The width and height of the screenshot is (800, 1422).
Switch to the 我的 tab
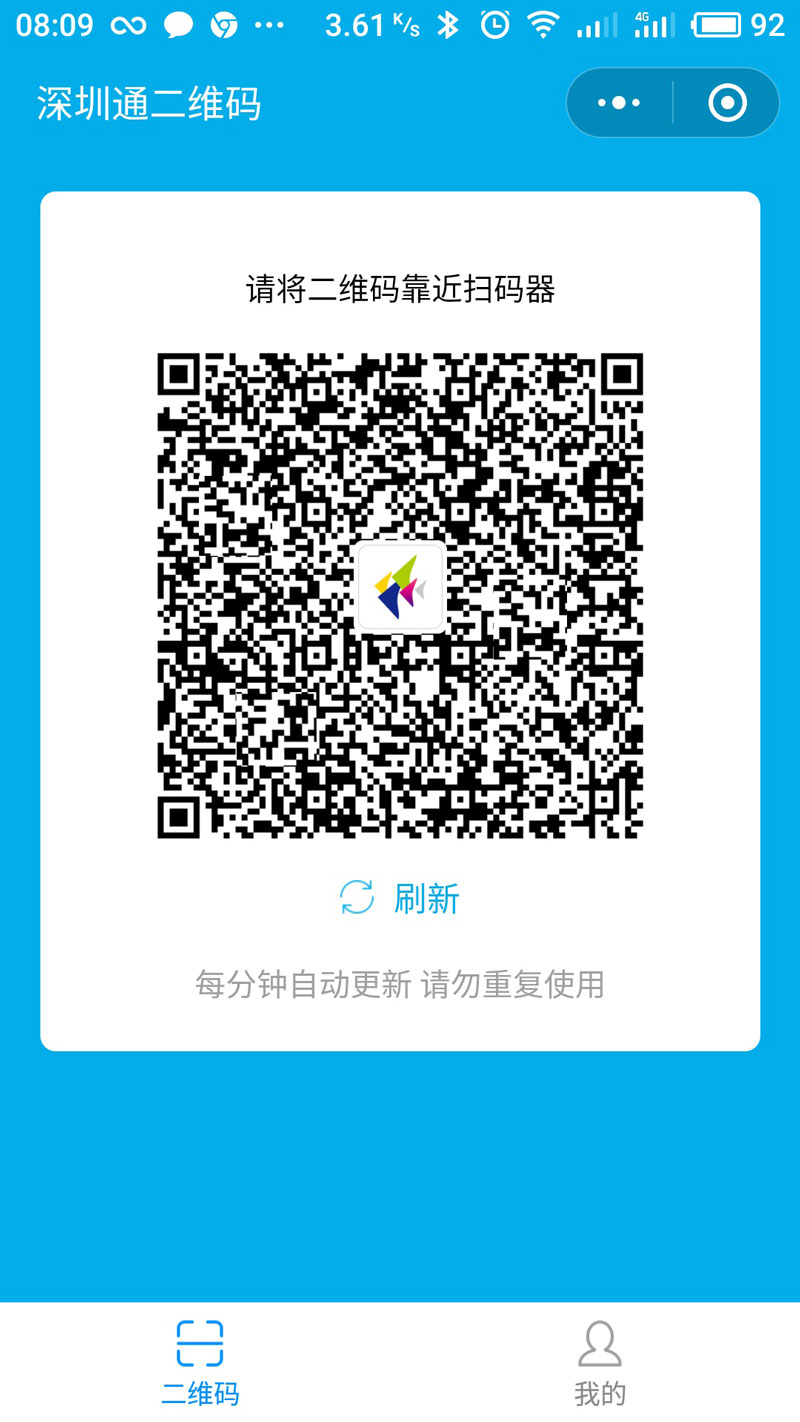coord(600,1362)
